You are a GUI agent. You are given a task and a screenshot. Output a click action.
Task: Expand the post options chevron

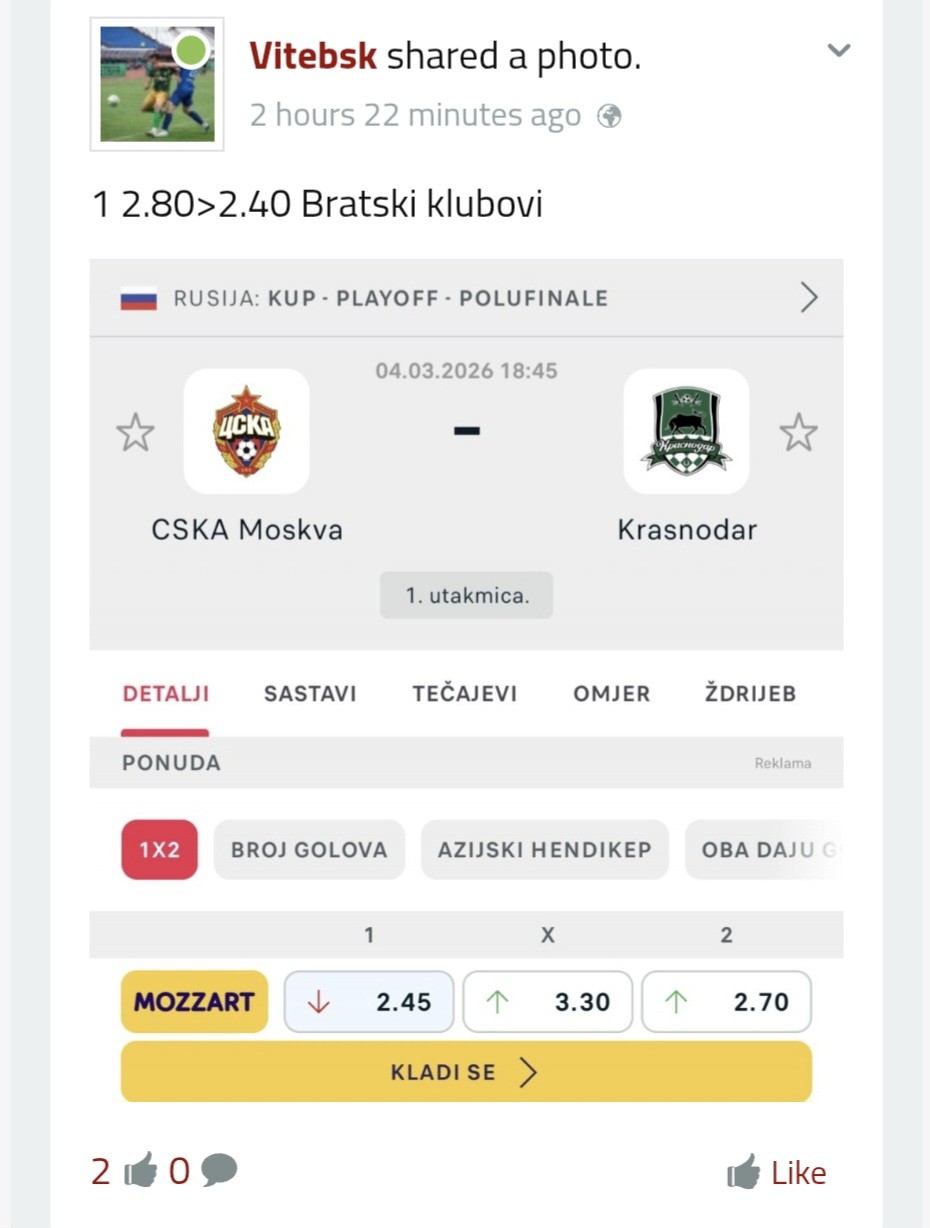(x=839, y=50)
